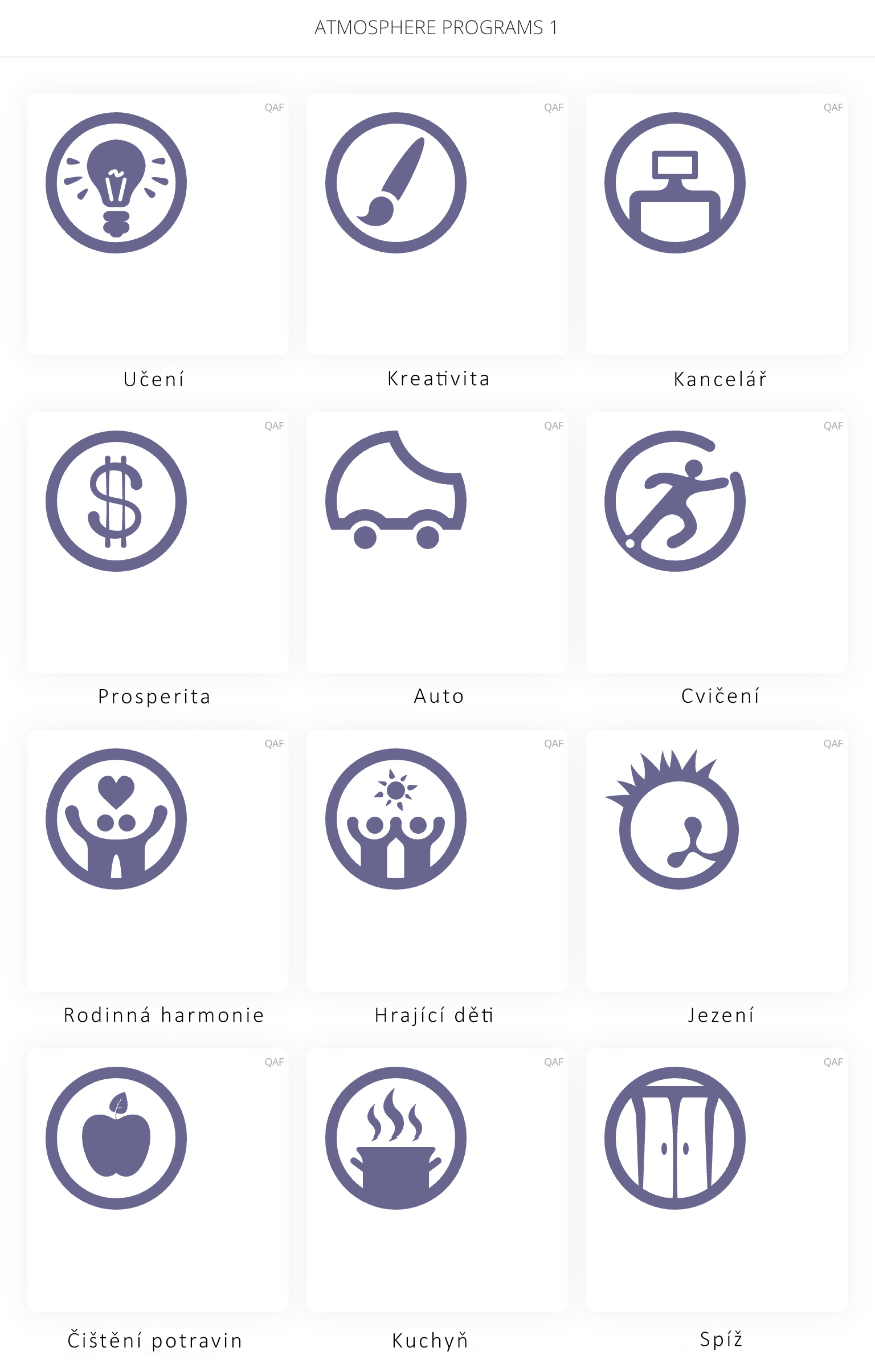Open the Učení program card
Screen dimensions: 875x1372
point(157,224)
